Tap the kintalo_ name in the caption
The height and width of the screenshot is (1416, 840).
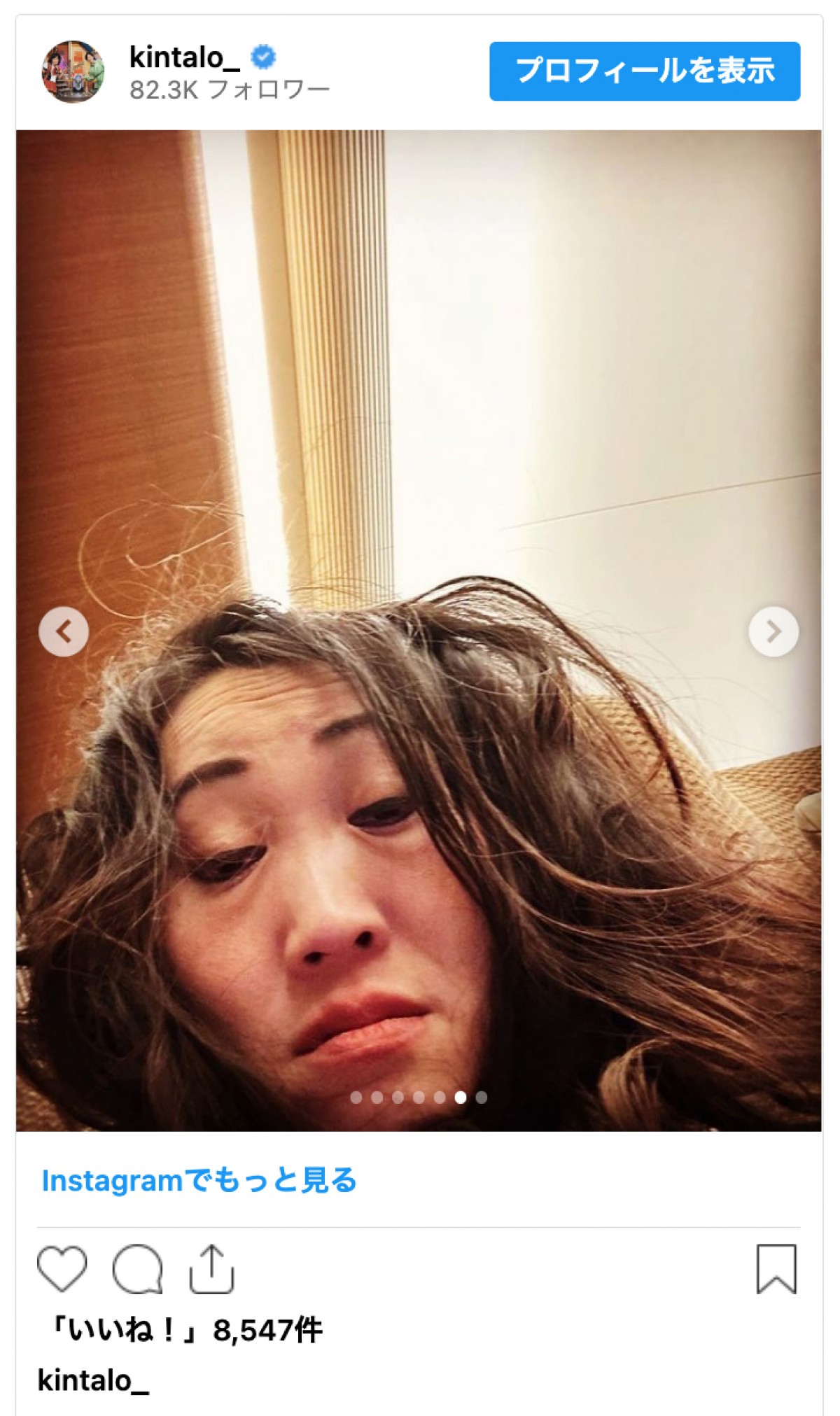pyautogui.click(x=93, y=1380)
